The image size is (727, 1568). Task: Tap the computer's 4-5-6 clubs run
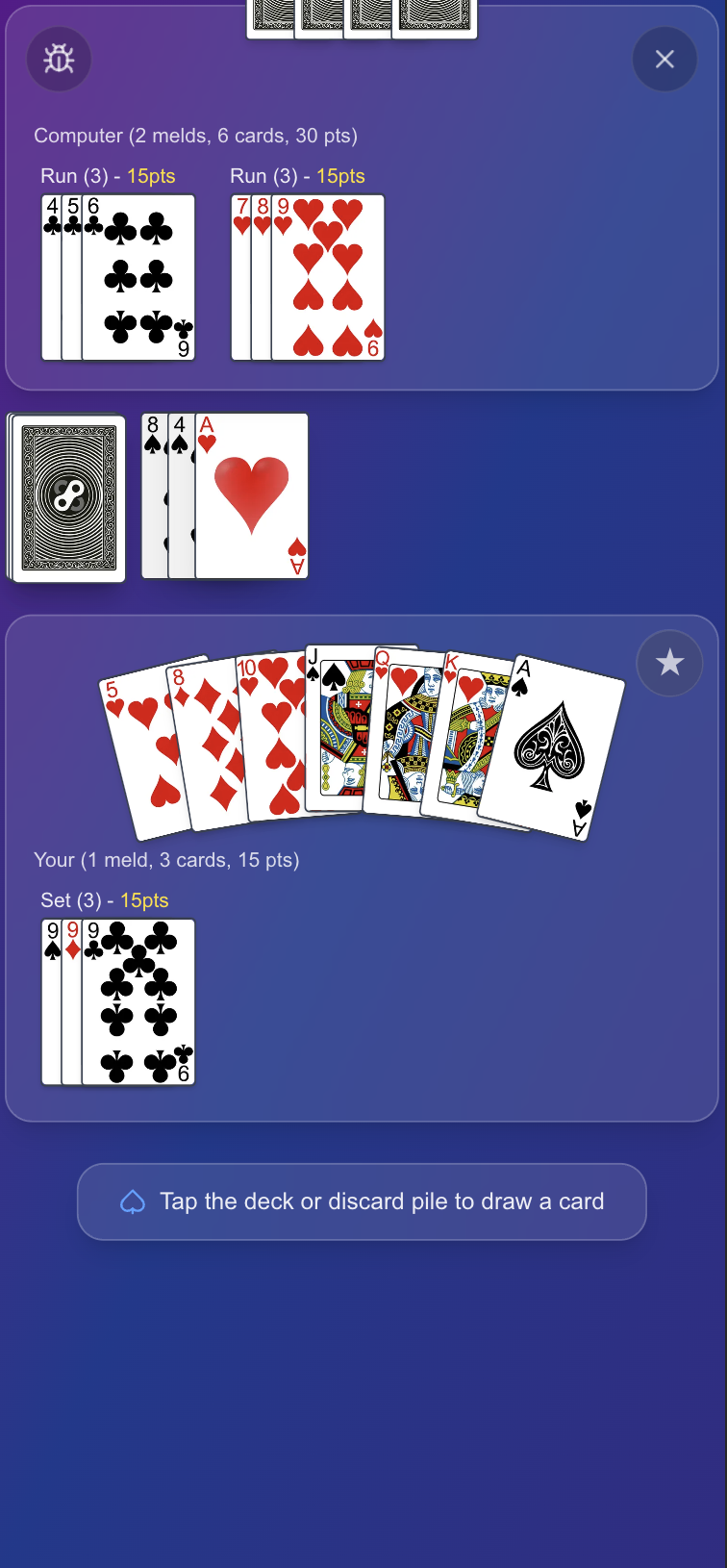click(x=118, y=278)
